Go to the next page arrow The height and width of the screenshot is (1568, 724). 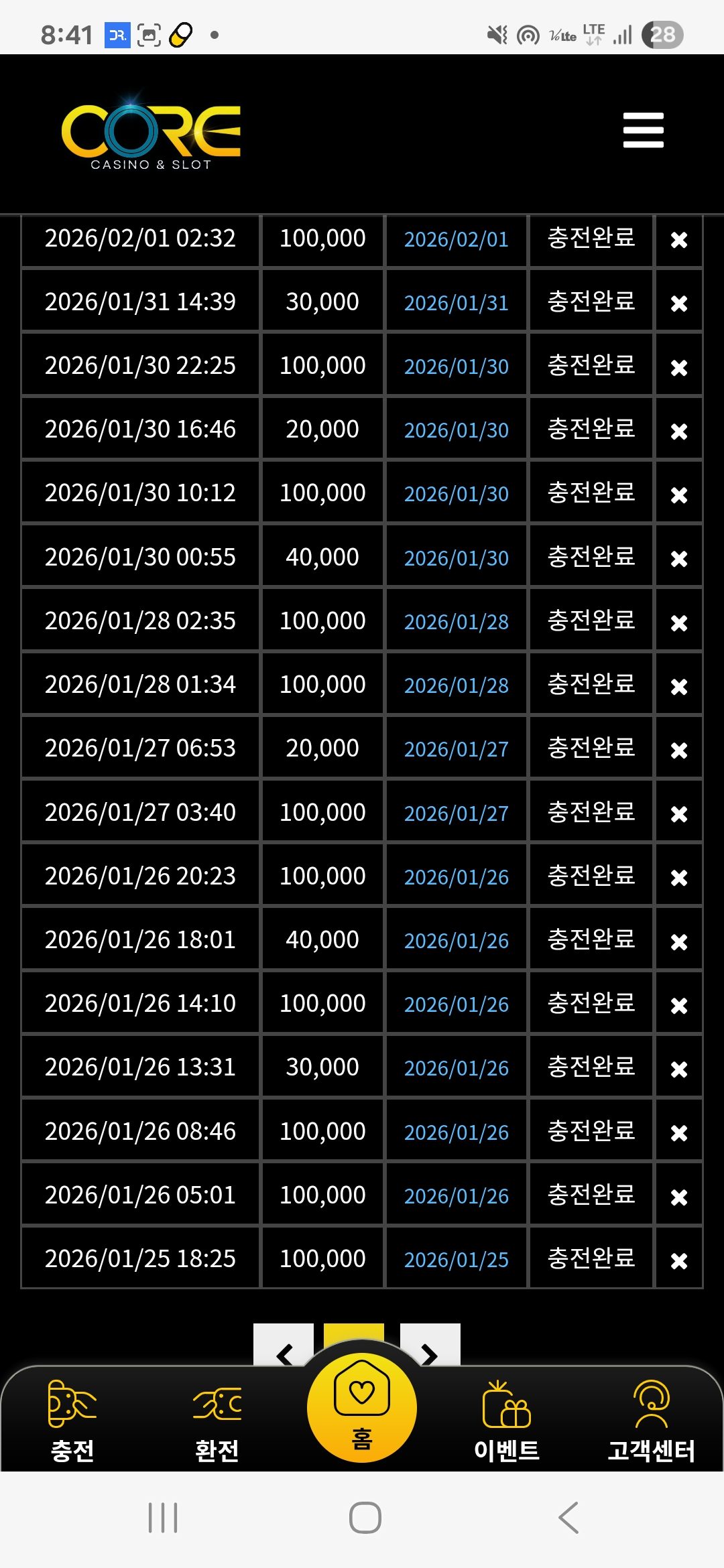pyautogui.click(x=430, y=1348)
